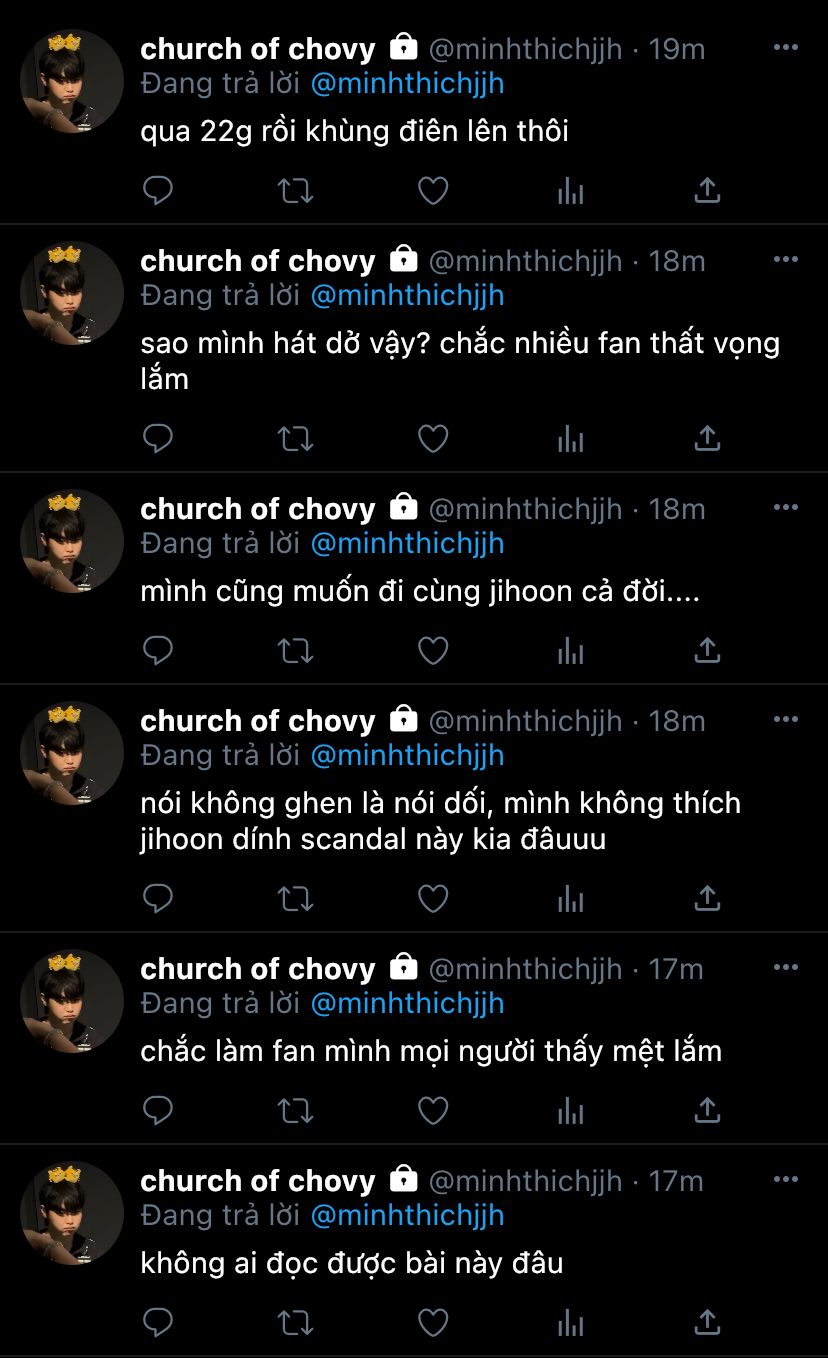
Task: Tap overflow dots on "không ai đọc được" tweet
Action: (x=786, y=1180)
